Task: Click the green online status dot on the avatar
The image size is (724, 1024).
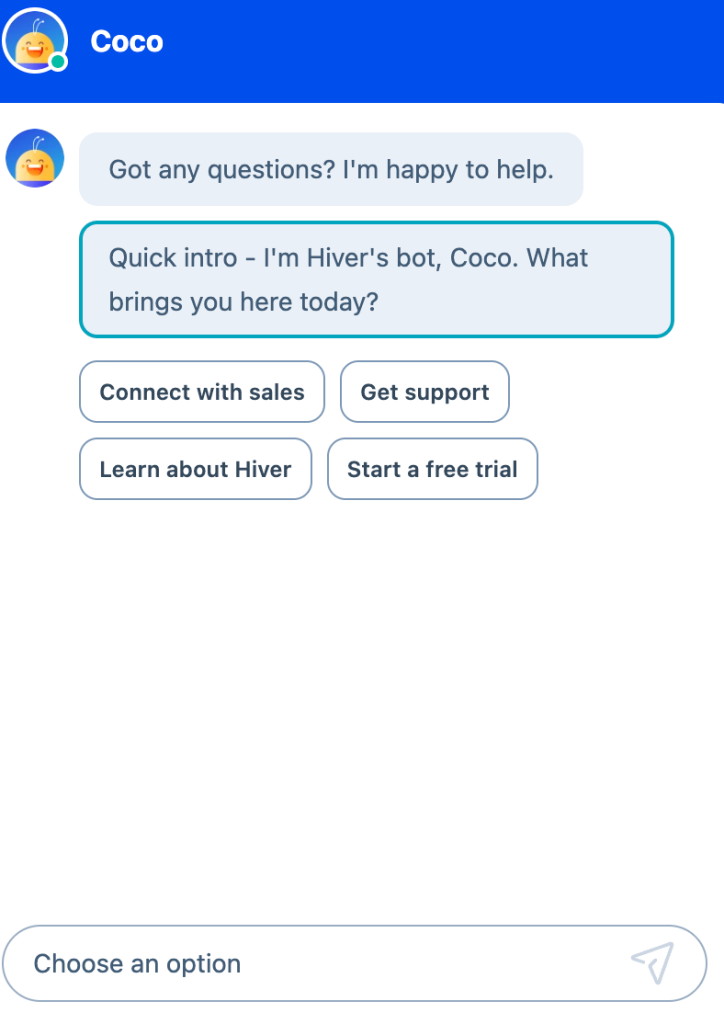Action: pos(58,62)
